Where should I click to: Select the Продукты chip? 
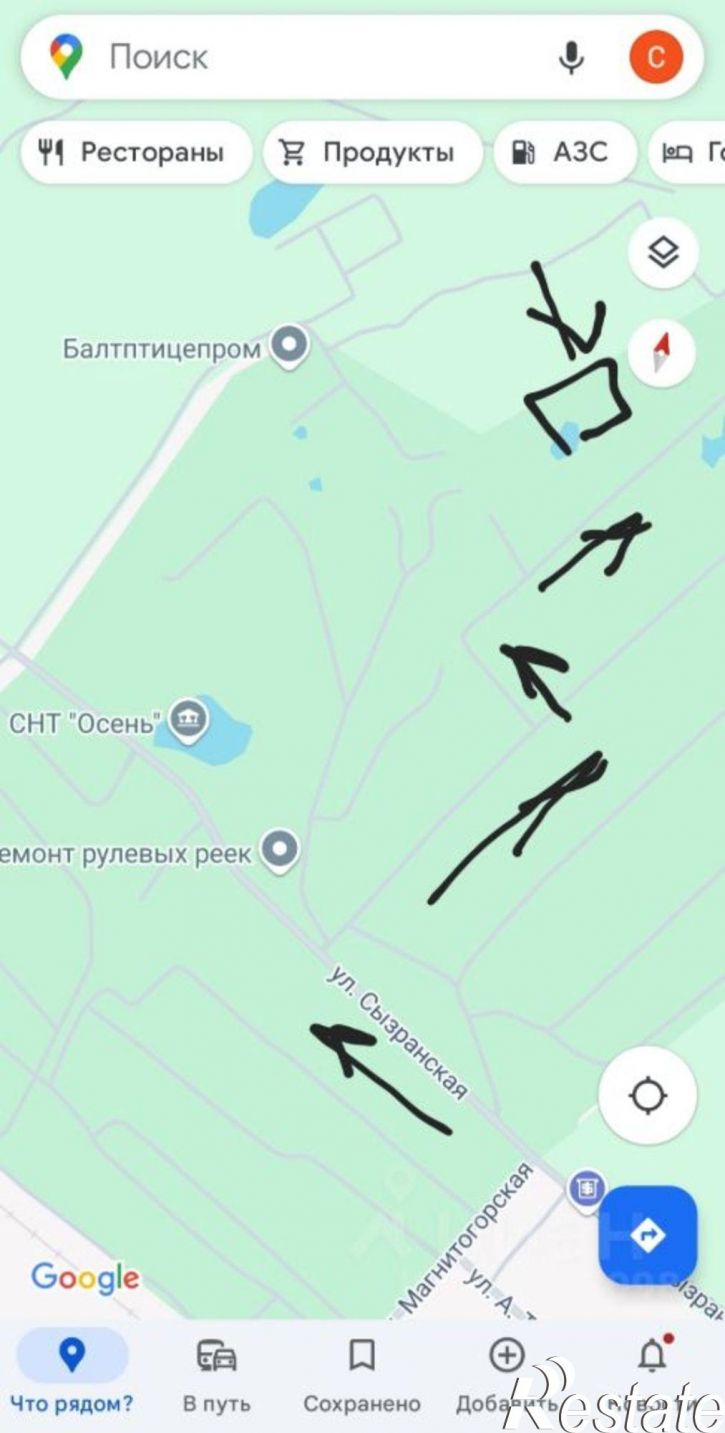point(372,153)
